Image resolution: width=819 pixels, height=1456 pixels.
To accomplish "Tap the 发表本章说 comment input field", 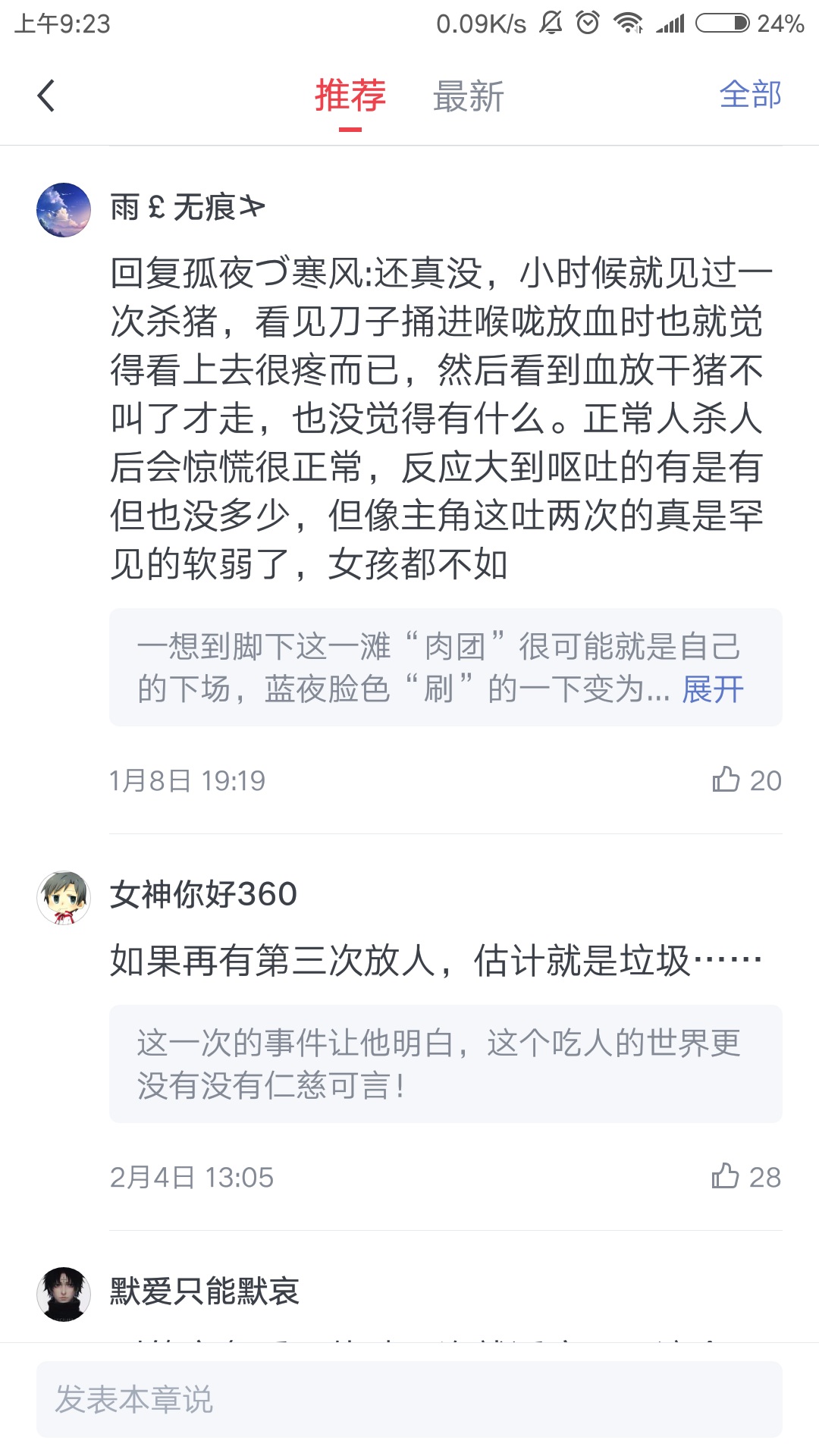I will 409,1399.
